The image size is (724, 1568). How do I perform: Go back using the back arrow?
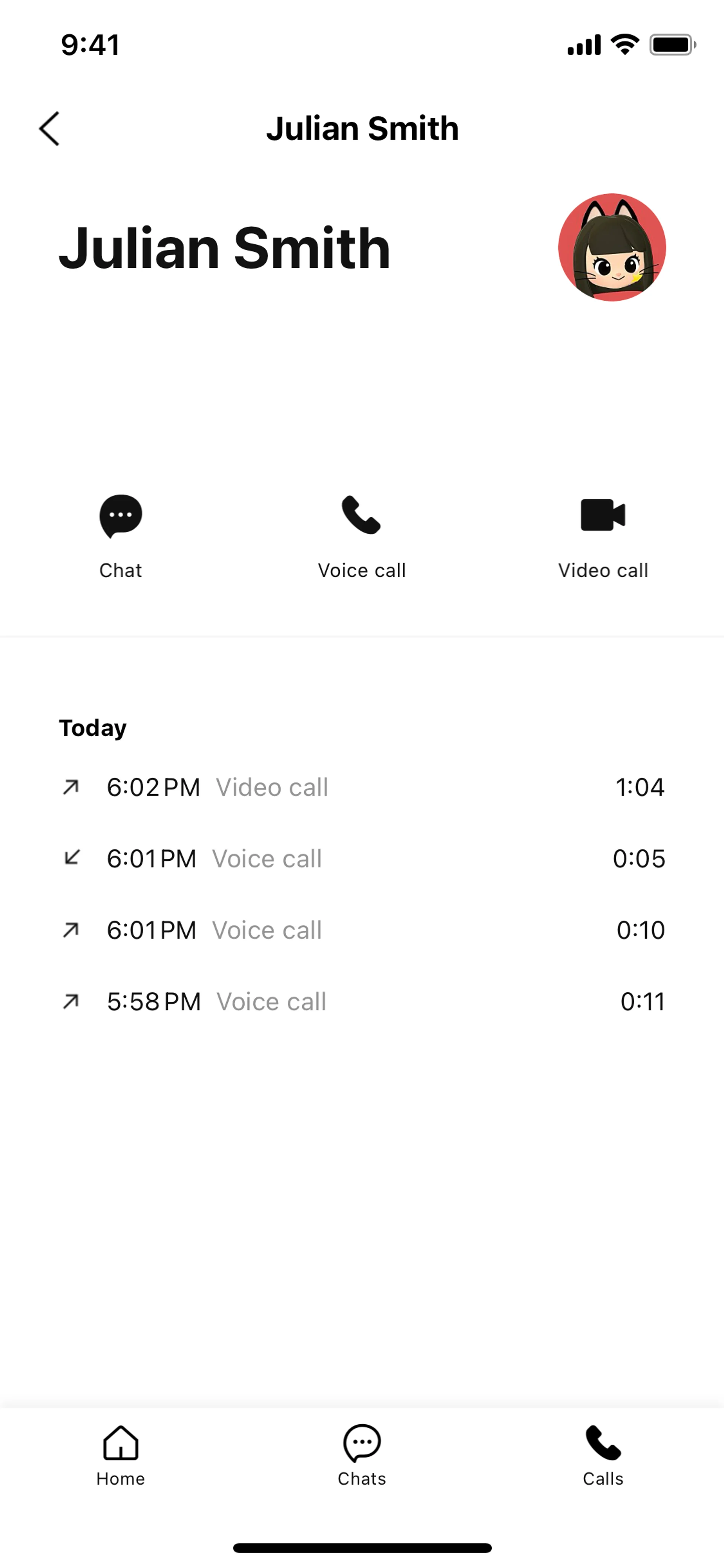point(49,128)
